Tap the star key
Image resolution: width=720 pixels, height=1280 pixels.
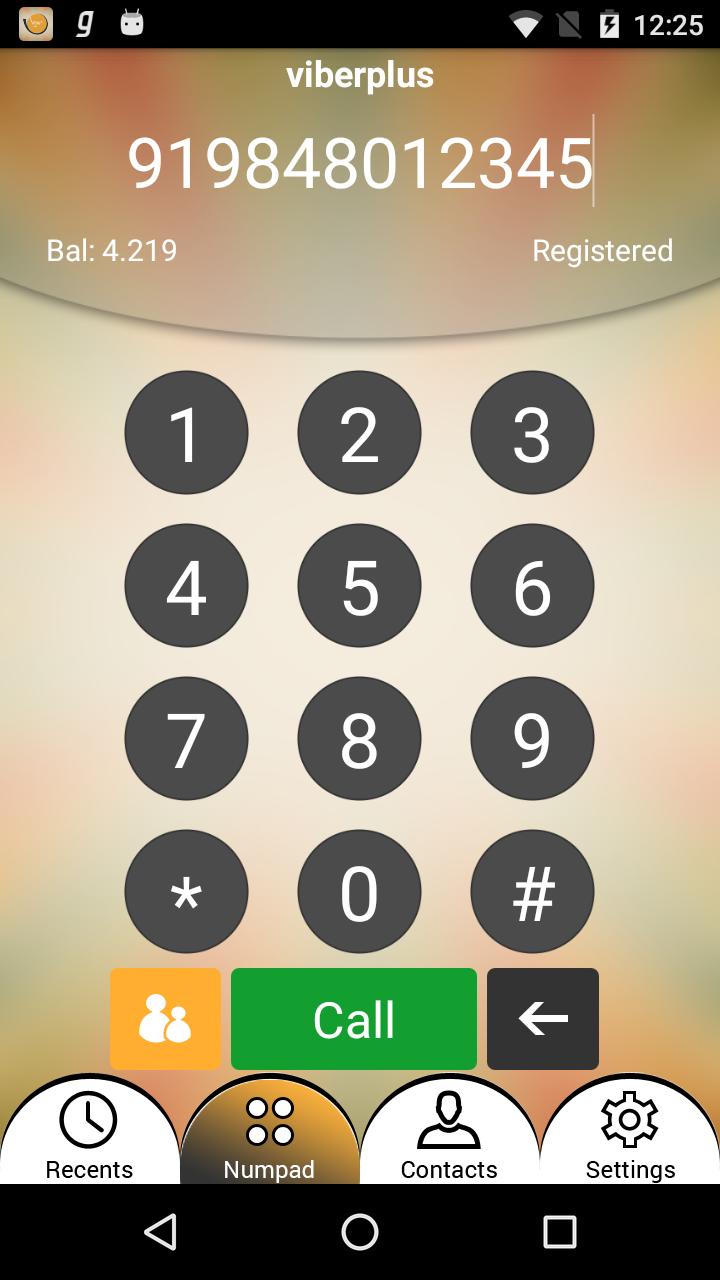click(186, 892)
